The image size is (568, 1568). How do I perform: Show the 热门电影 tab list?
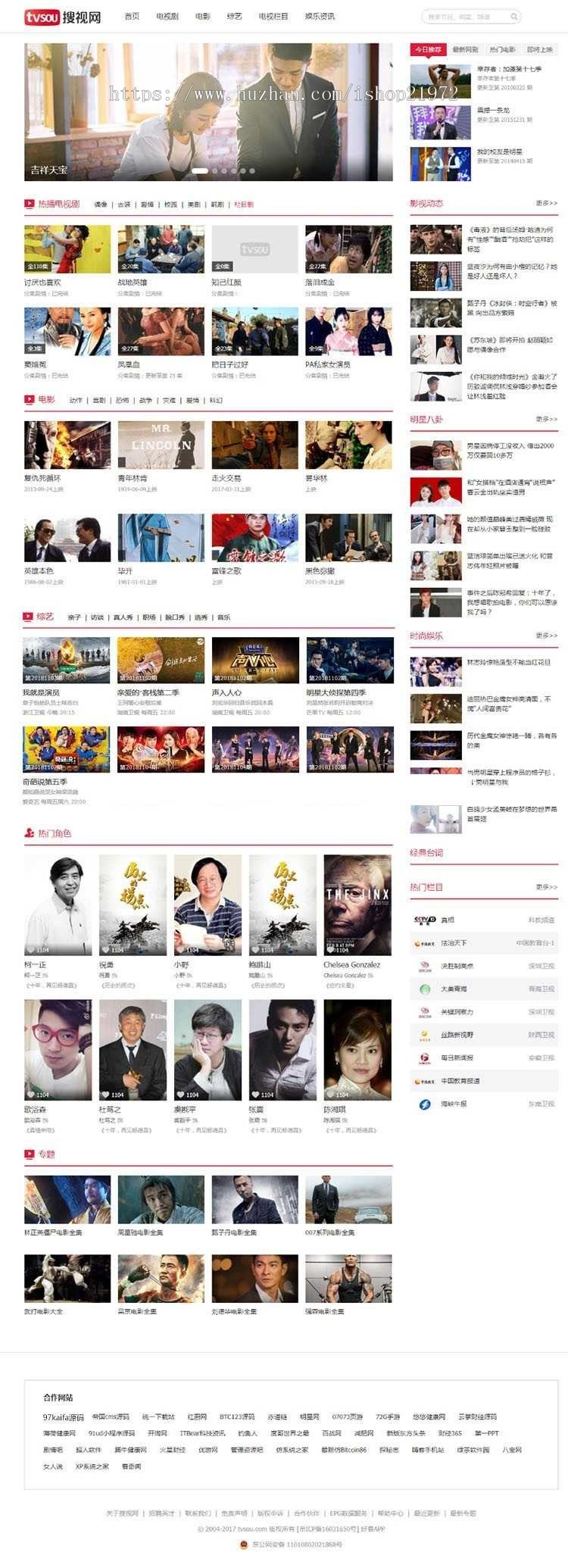point(502,50)
